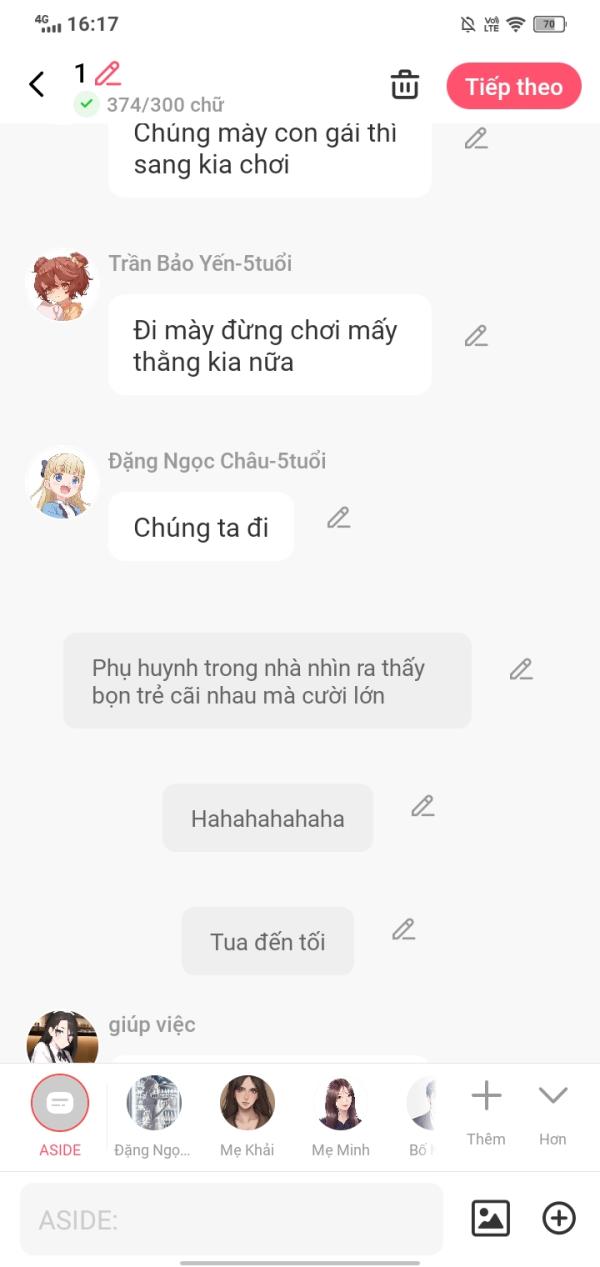Image resolution: width=600 pixels, height=1267 pixels.
Task: Choose the Đặng Ngọ... character
Action: tap(153, 1104)
